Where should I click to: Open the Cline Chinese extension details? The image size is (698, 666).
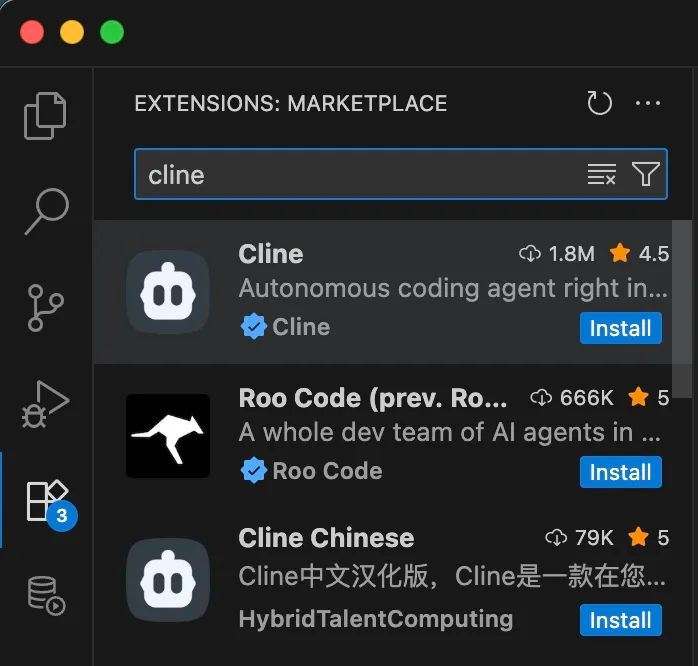326,538
